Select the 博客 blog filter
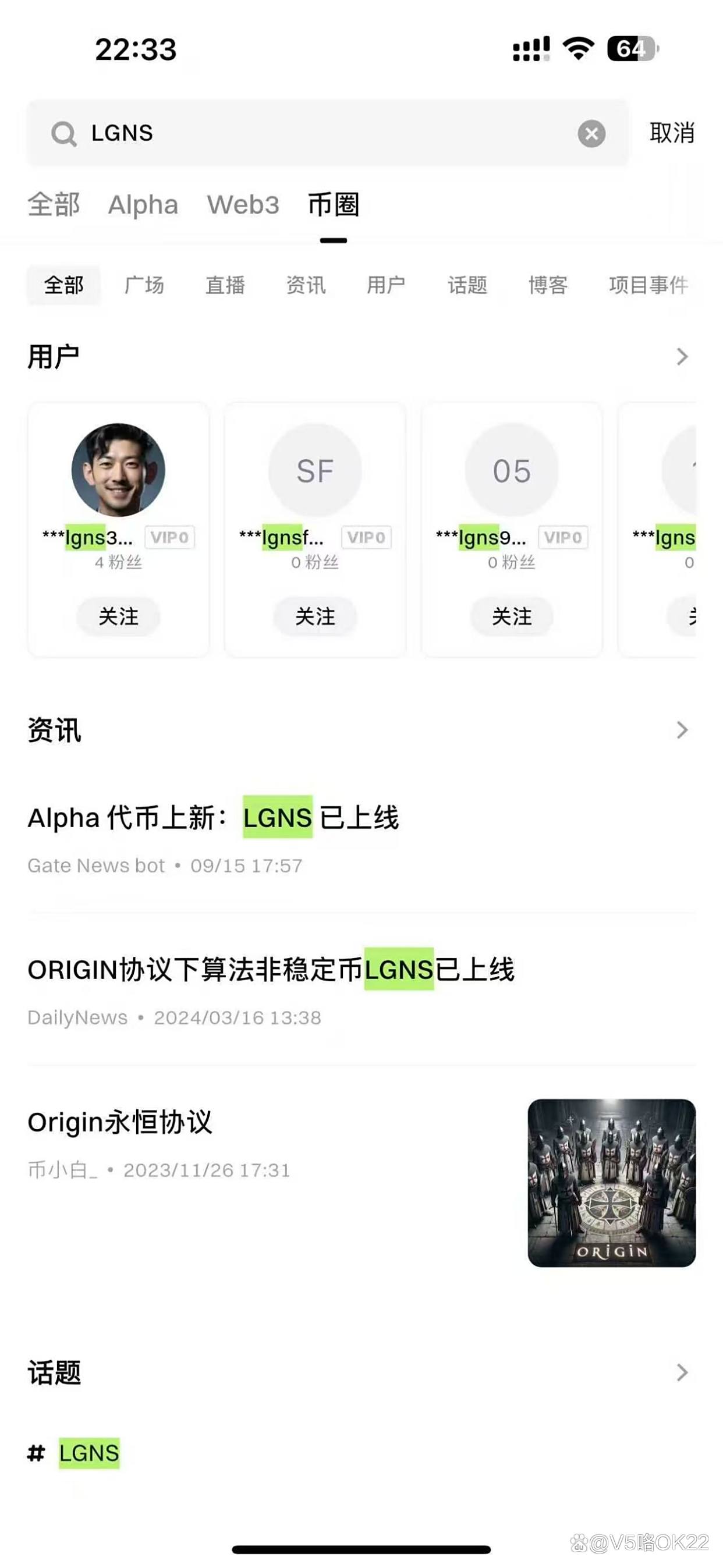 pos(547,285)
